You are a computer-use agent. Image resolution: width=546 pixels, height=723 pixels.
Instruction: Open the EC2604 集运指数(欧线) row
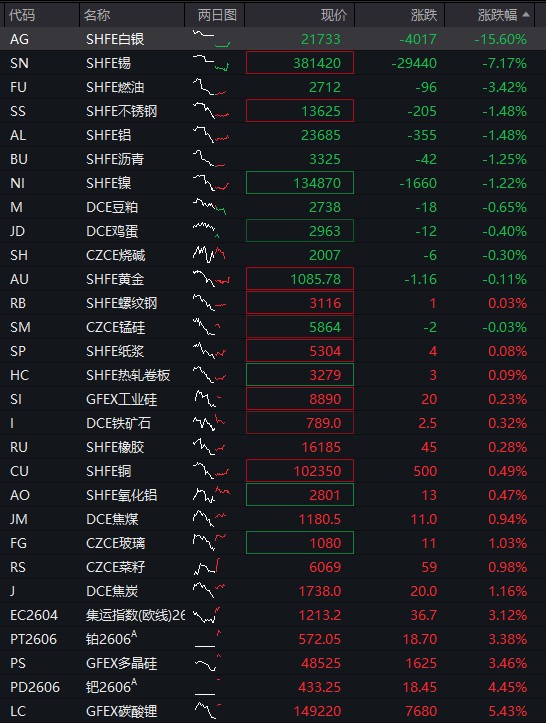[273, 615]
